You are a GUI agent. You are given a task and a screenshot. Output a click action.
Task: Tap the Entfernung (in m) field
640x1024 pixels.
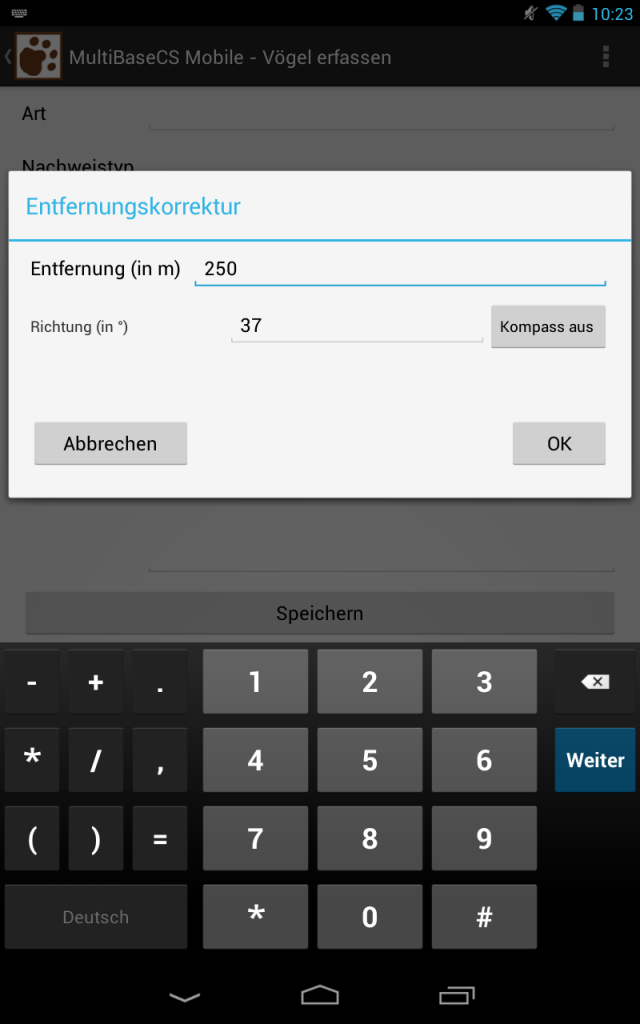click(400, 269)
